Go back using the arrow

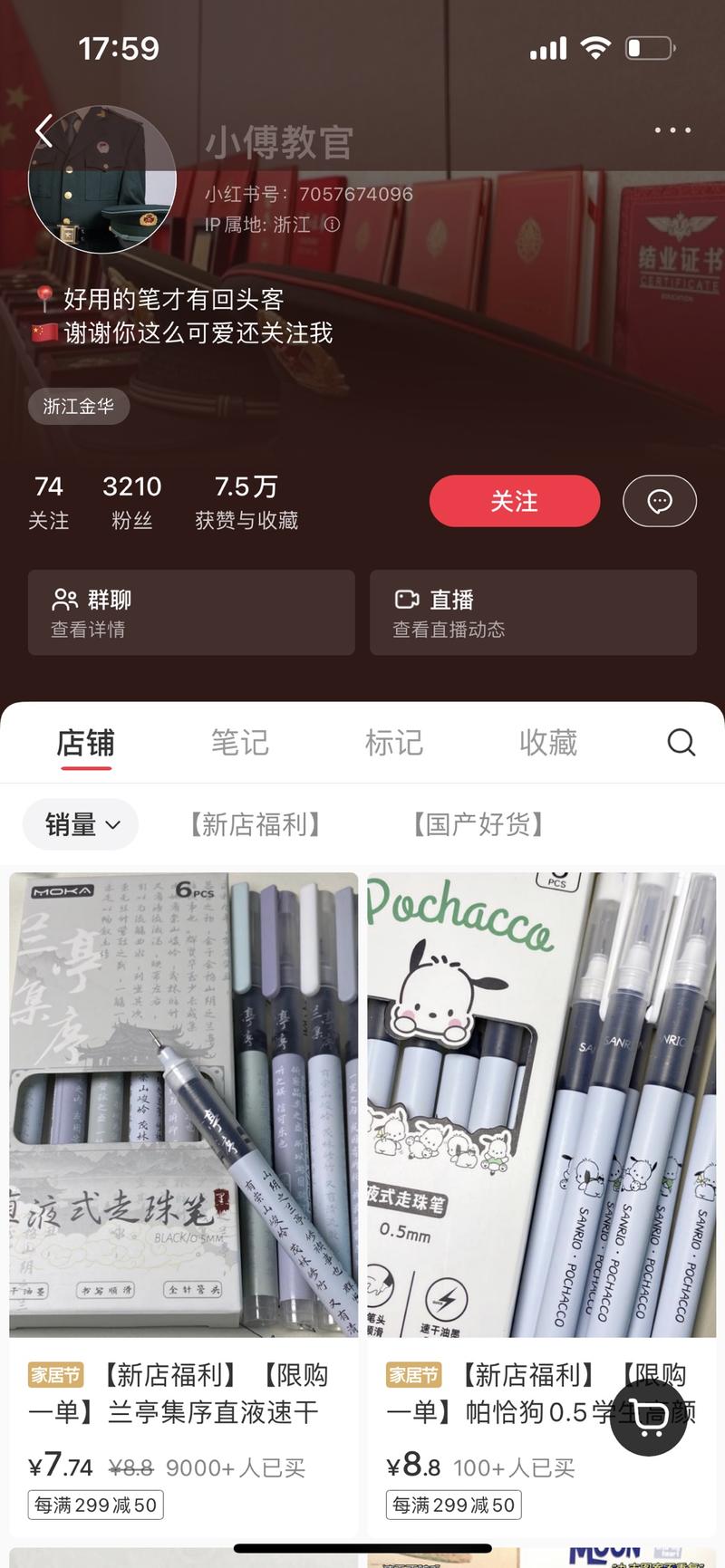[x=43, y=131]
